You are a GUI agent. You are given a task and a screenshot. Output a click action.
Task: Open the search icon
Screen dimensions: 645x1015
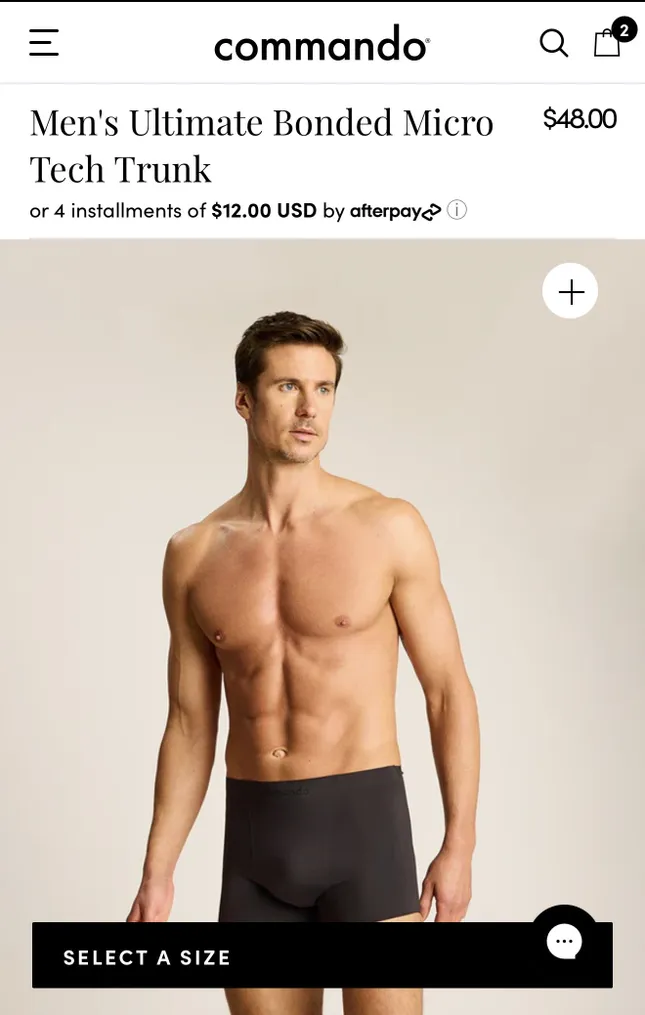click(553, 43)
